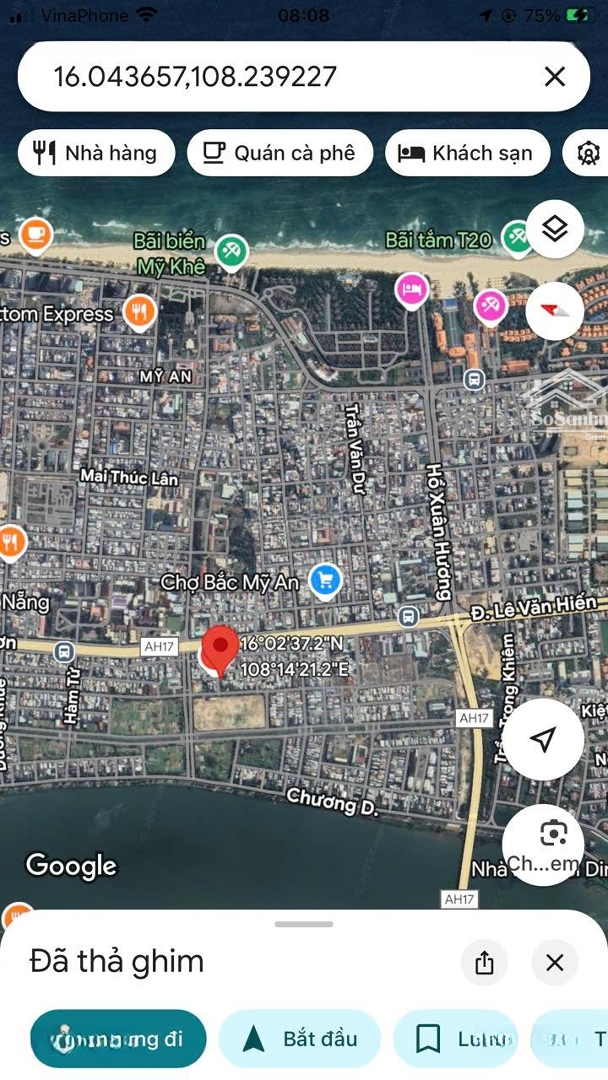608x1080 pixels.
Task: Show Khách sạn nearby
Action: tap(467, 153)
